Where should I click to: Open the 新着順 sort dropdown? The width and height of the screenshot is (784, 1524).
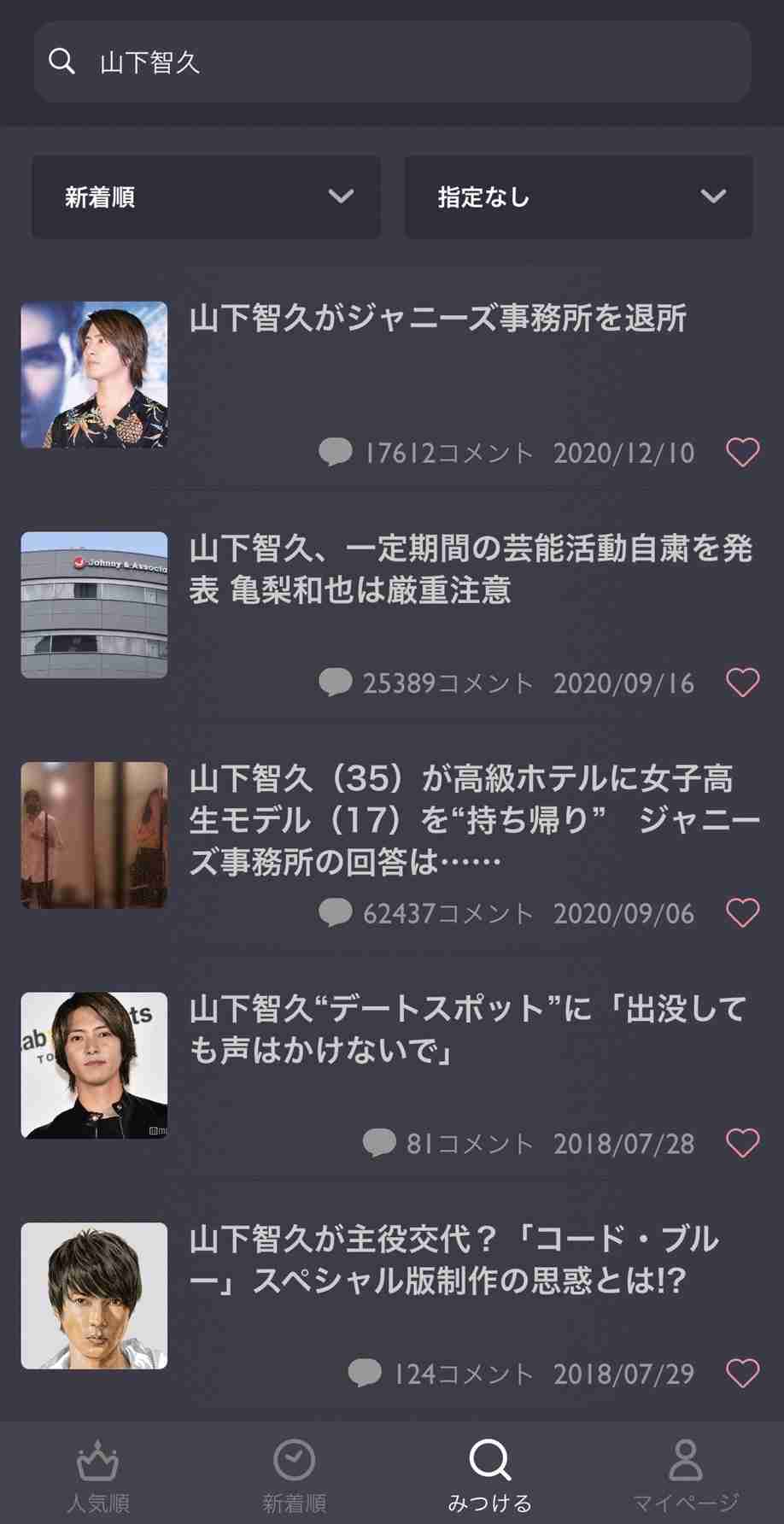coord(205,197)
